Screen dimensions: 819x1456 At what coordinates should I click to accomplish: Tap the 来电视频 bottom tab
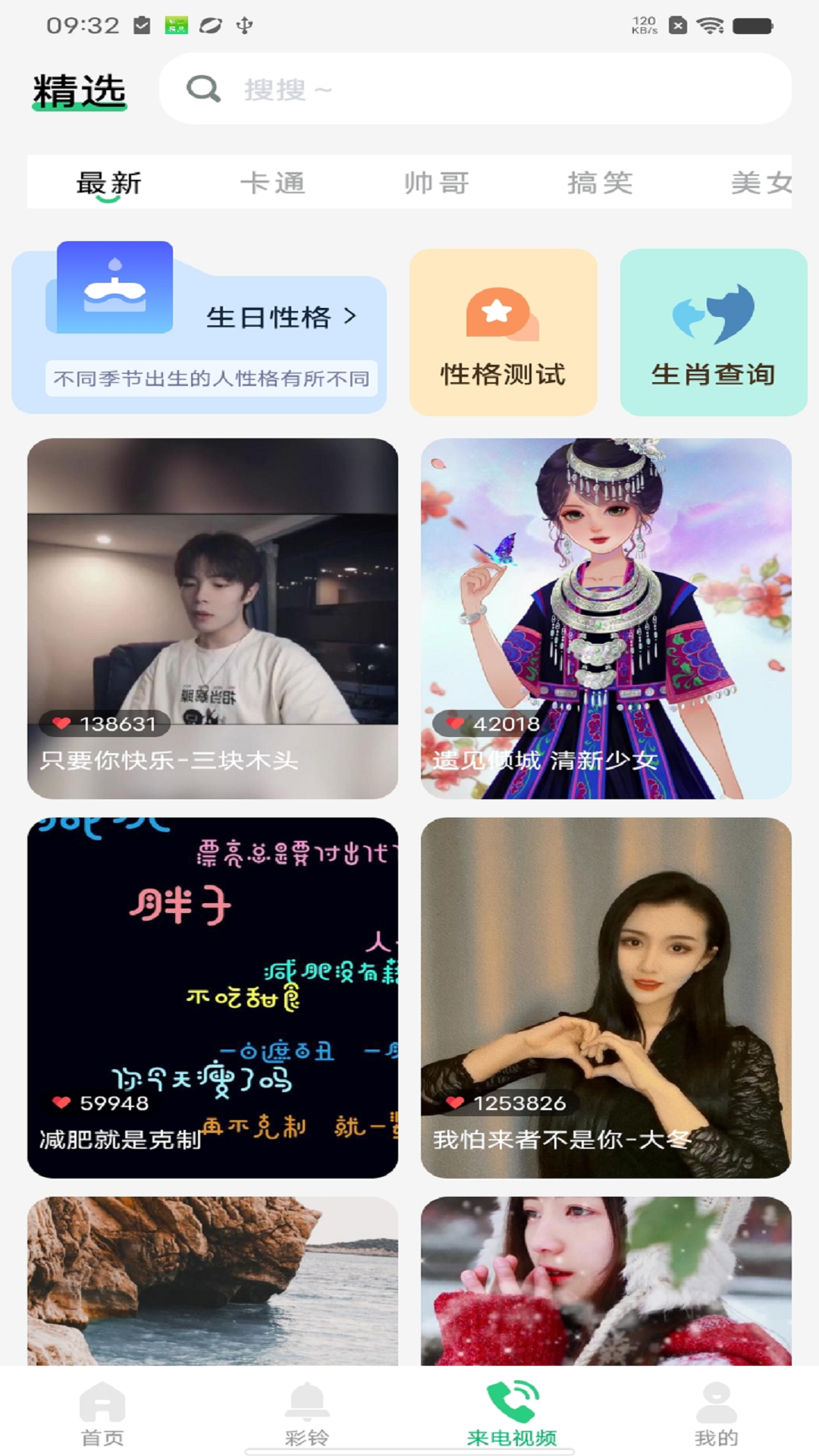coord(512,1414)
